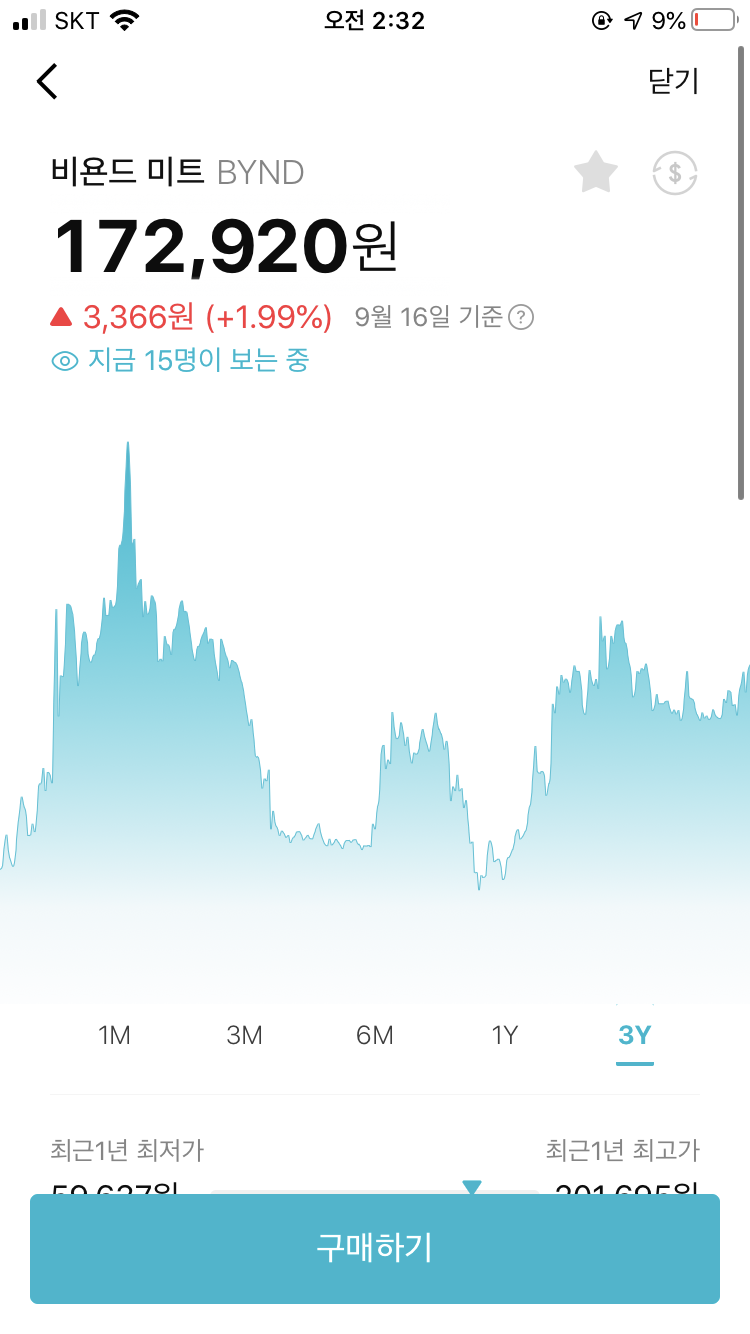View the 1Y price chart

[504, 1035]
